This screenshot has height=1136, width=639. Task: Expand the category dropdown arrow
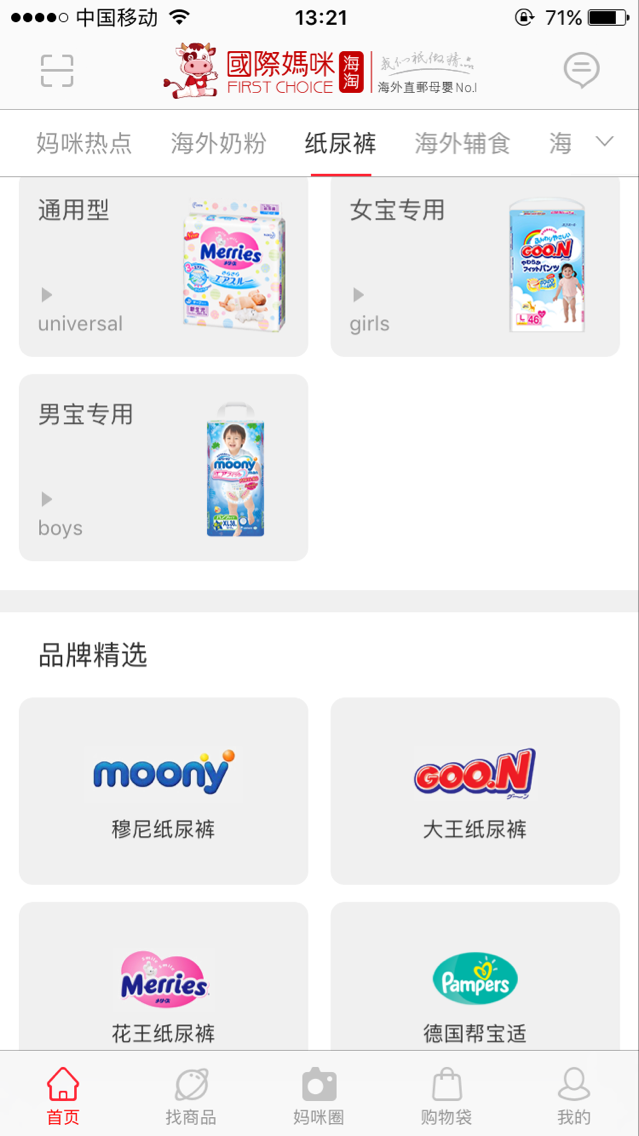tap(604, 142)
